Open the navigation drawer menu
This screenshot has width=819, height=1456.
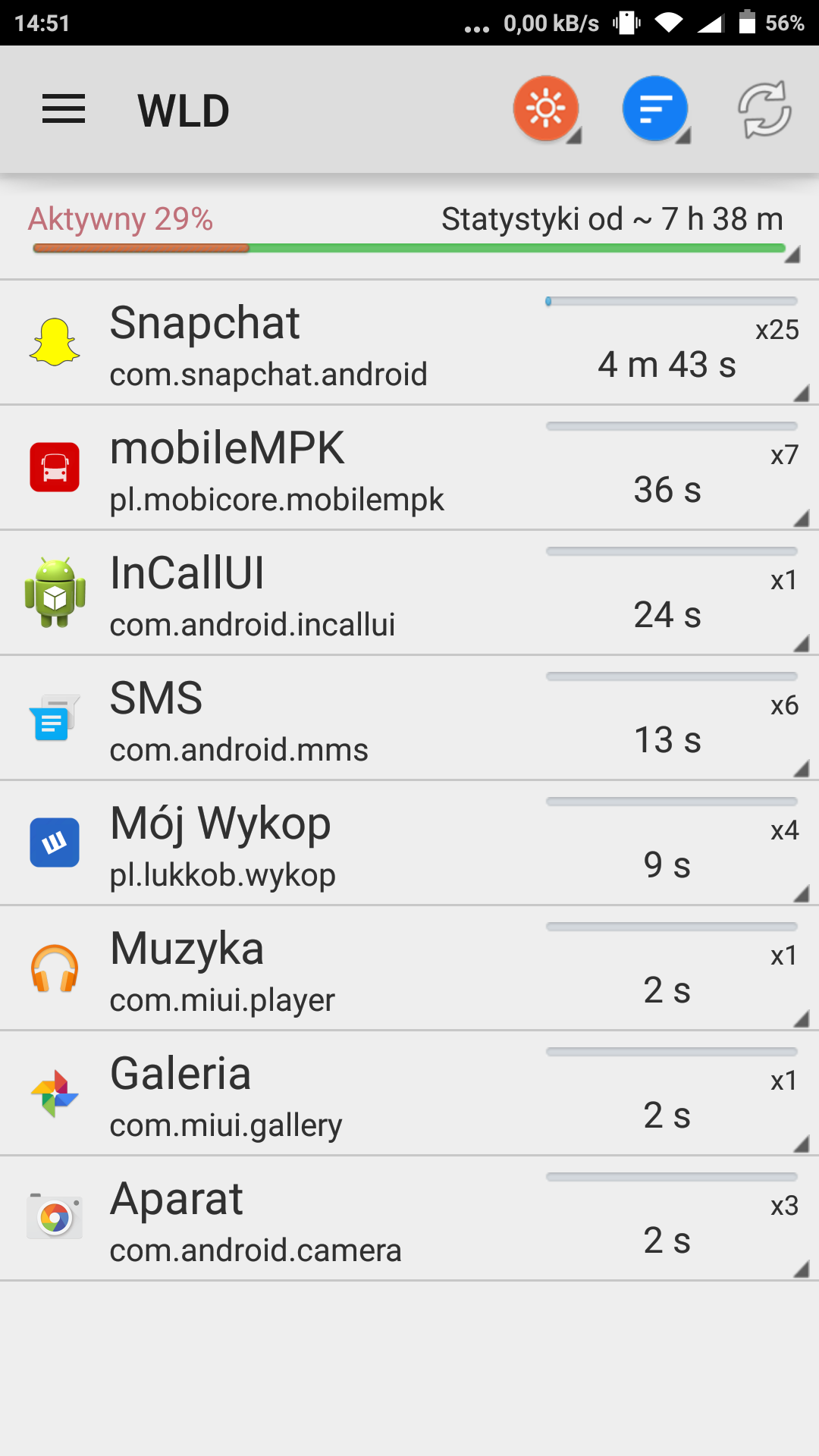point(64,110)
